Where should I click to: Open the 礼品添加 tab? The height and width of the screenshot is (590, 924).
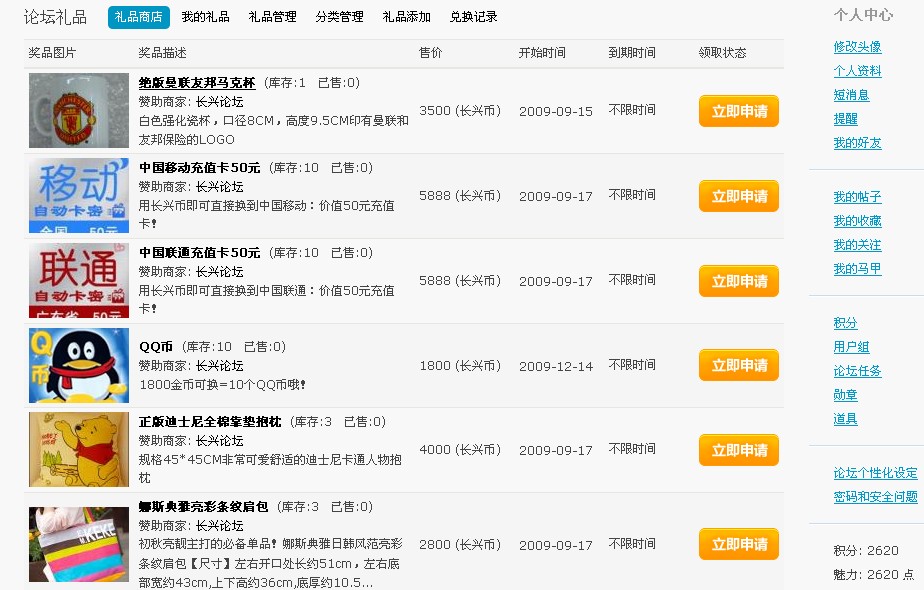coord(406,17)
